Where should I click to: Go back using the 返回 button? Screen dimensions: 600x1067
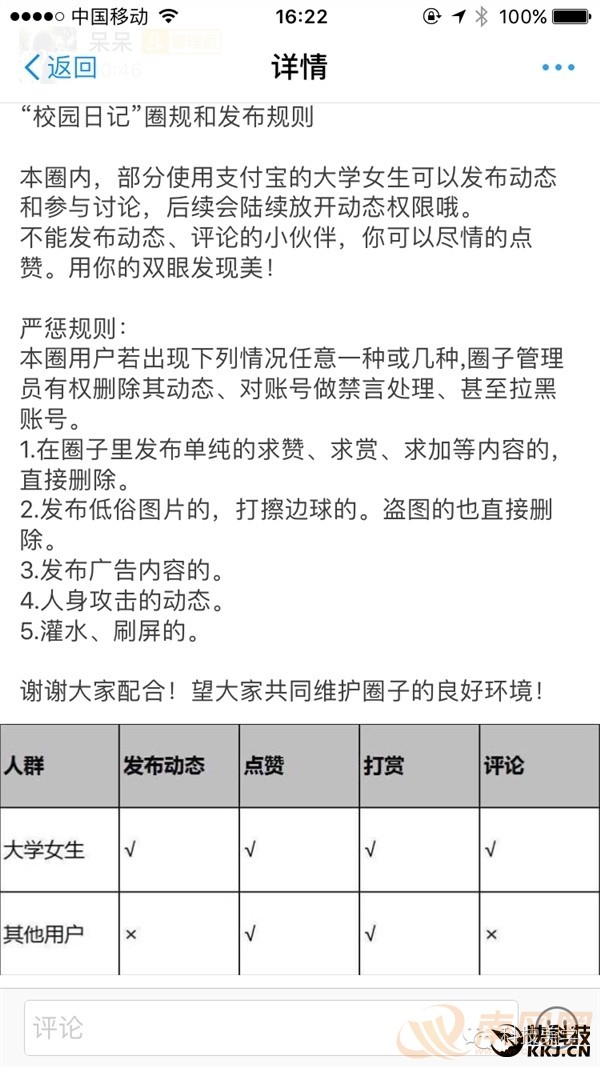click(x=60, y=67)
